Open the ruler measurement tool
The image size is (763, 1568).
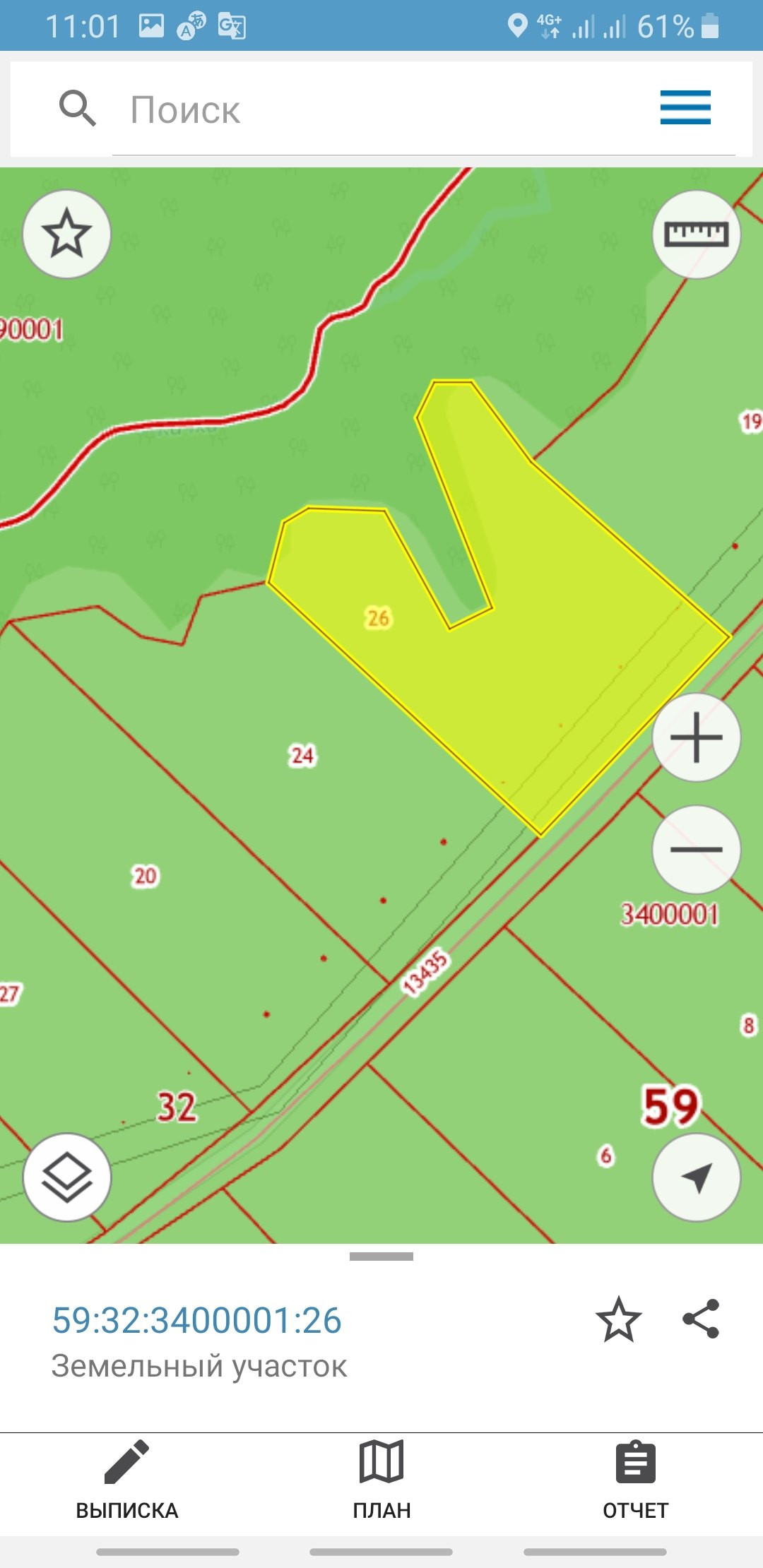pyautogui.click(x=696, y=234)
